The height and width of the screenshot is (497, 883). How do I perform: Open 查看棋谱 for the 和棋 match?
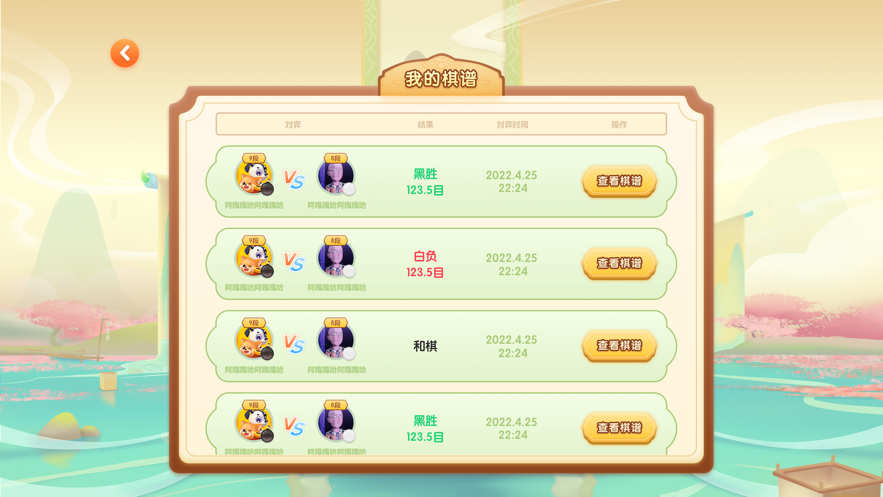pyautogui.click(x=619, y=345)
